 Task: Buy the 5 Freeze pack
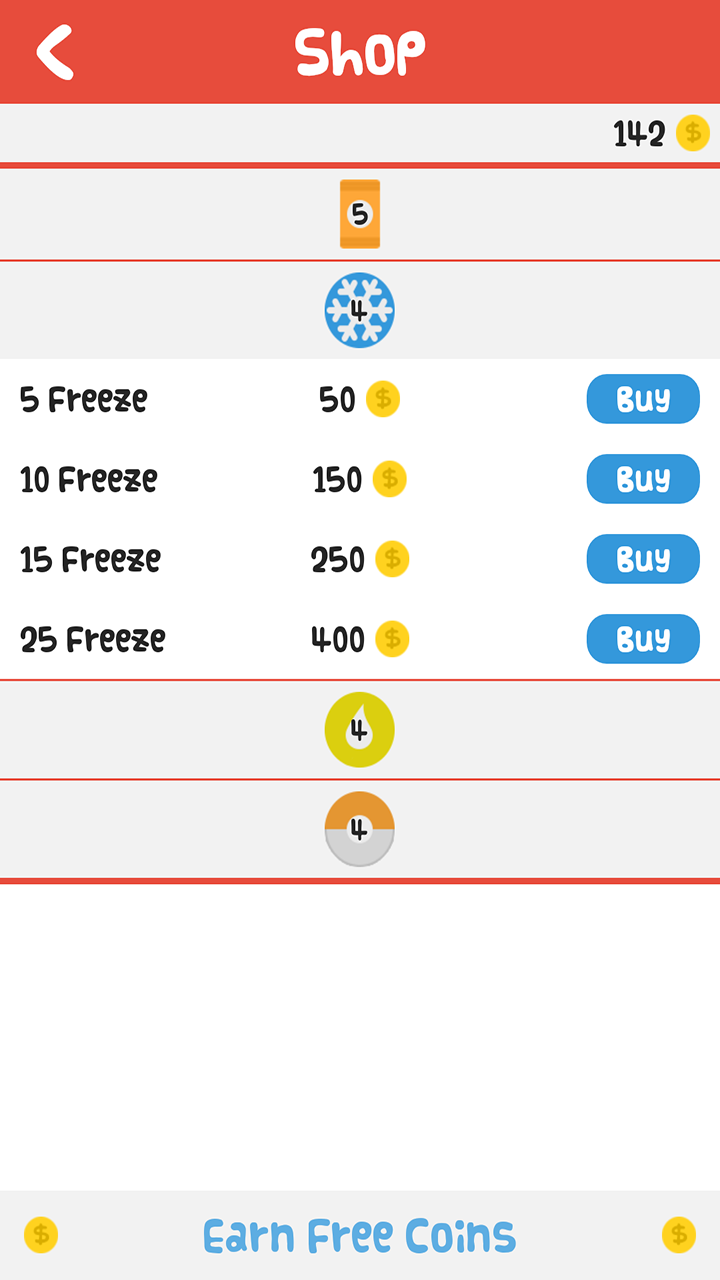(643, 399)
